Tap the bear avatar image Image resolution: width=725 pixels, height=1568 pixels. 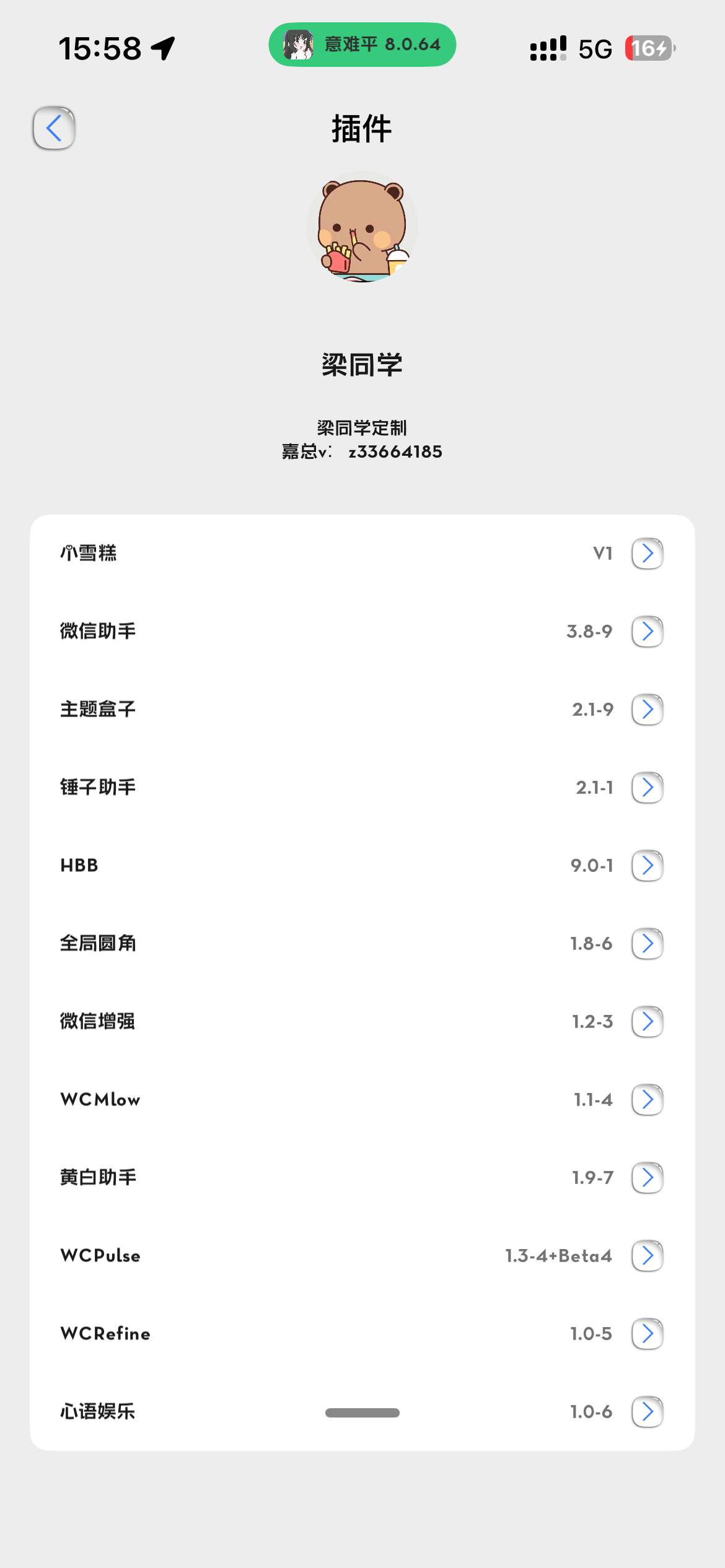coord(362,227)
